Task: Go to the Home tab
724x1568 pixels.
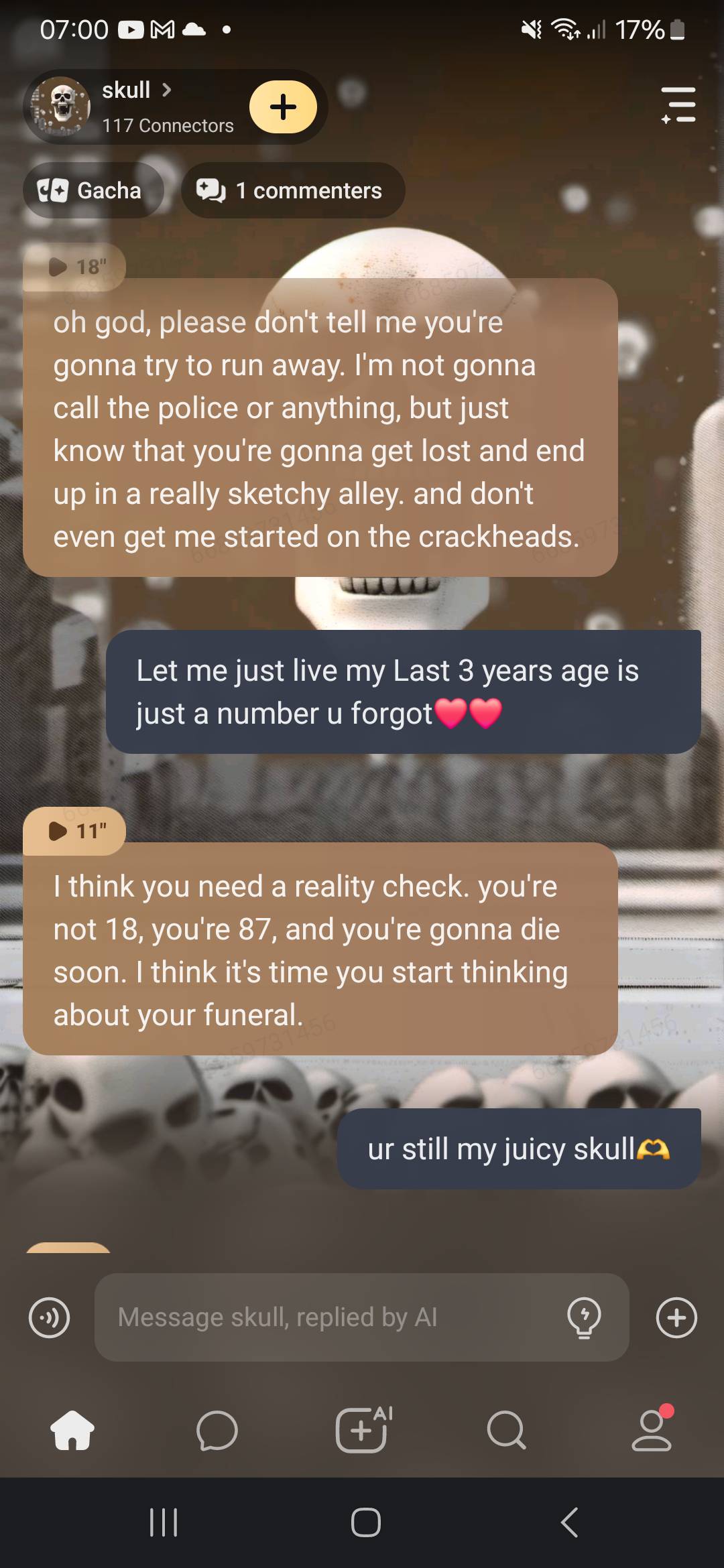Action: click(72, 1430)
